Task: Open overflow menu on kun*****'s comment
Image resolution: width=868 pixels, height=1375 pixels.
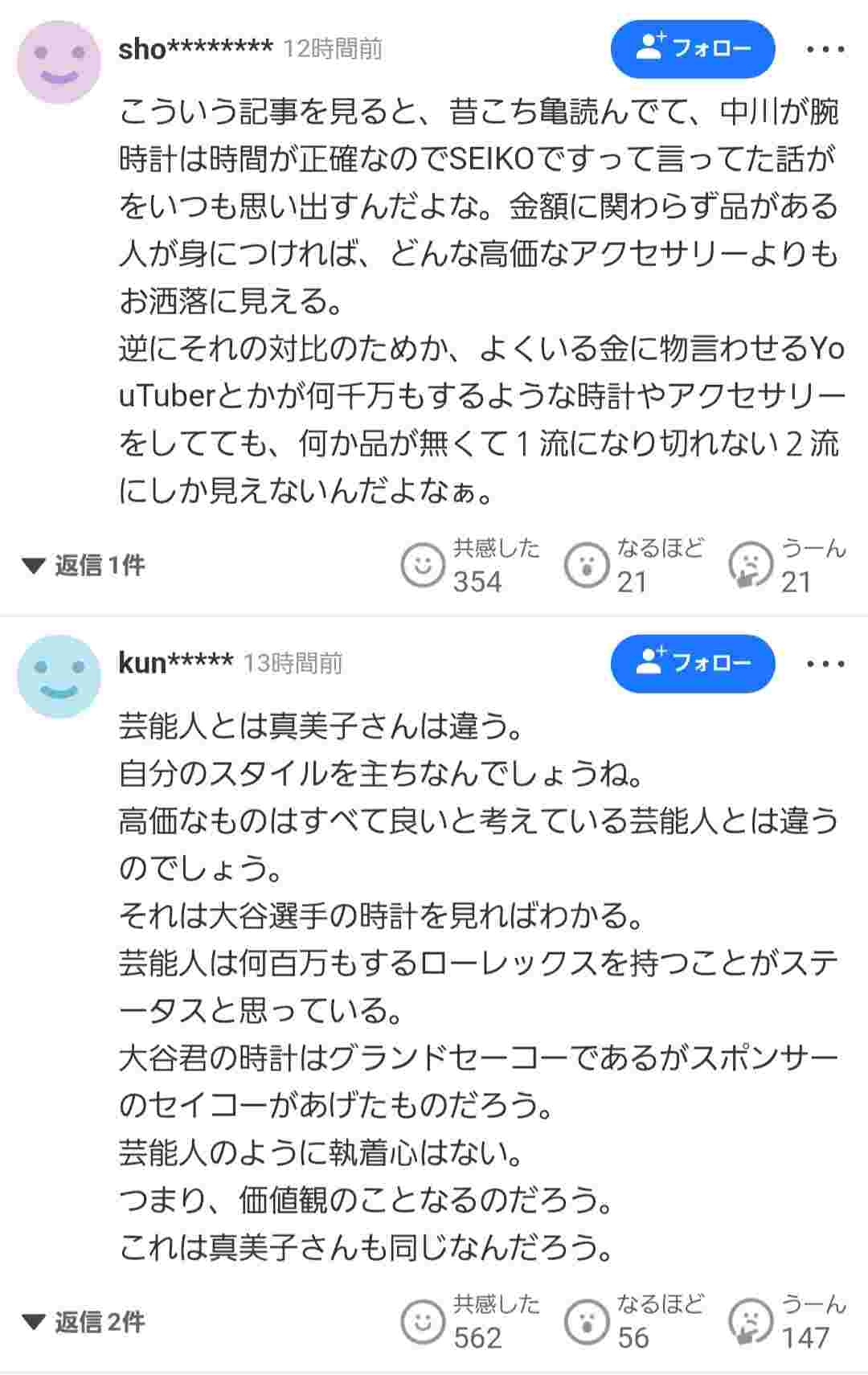Action: (825, 664)
